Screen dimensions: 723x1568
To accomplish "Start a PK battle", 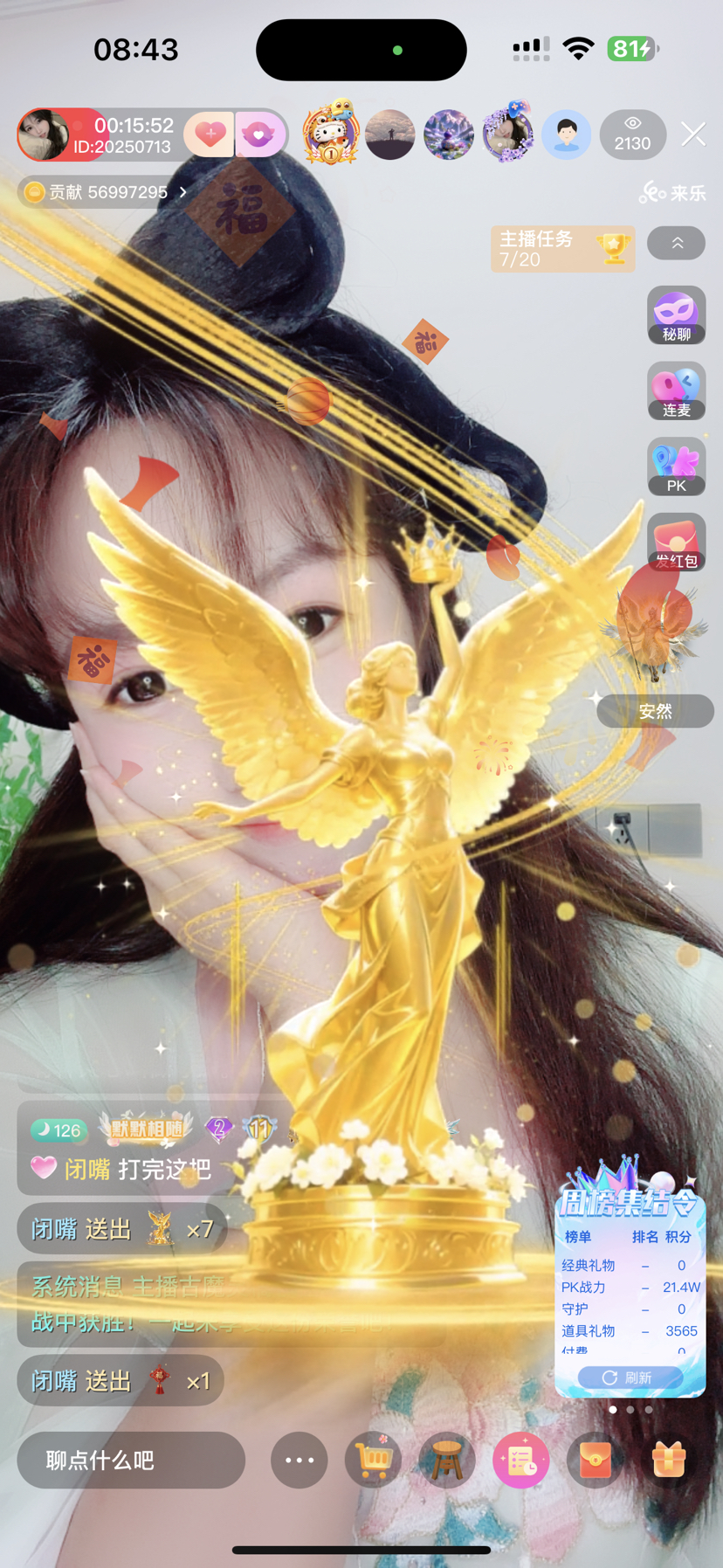I will click(677, 466).
